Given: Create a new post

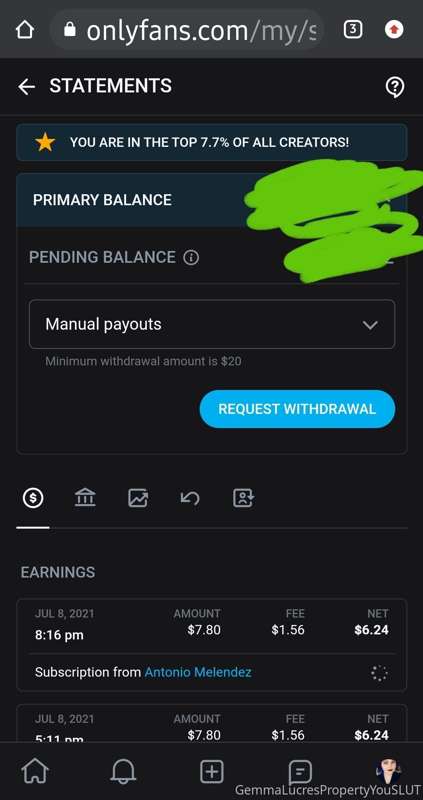Looking at the screenshot, I should point(211,771).
